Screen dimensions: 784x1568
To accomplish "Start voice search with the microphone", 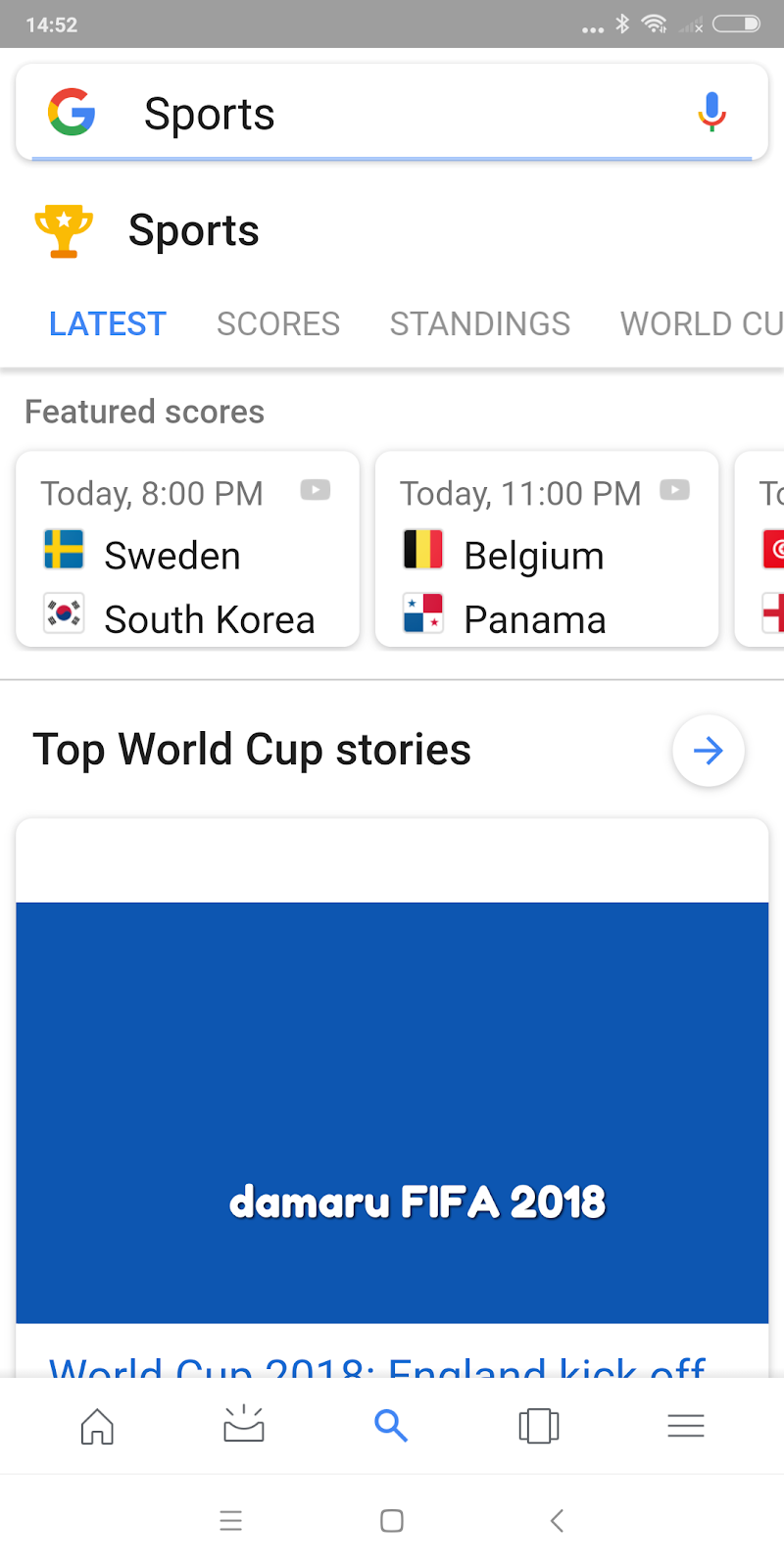I will tap(712, 112).
